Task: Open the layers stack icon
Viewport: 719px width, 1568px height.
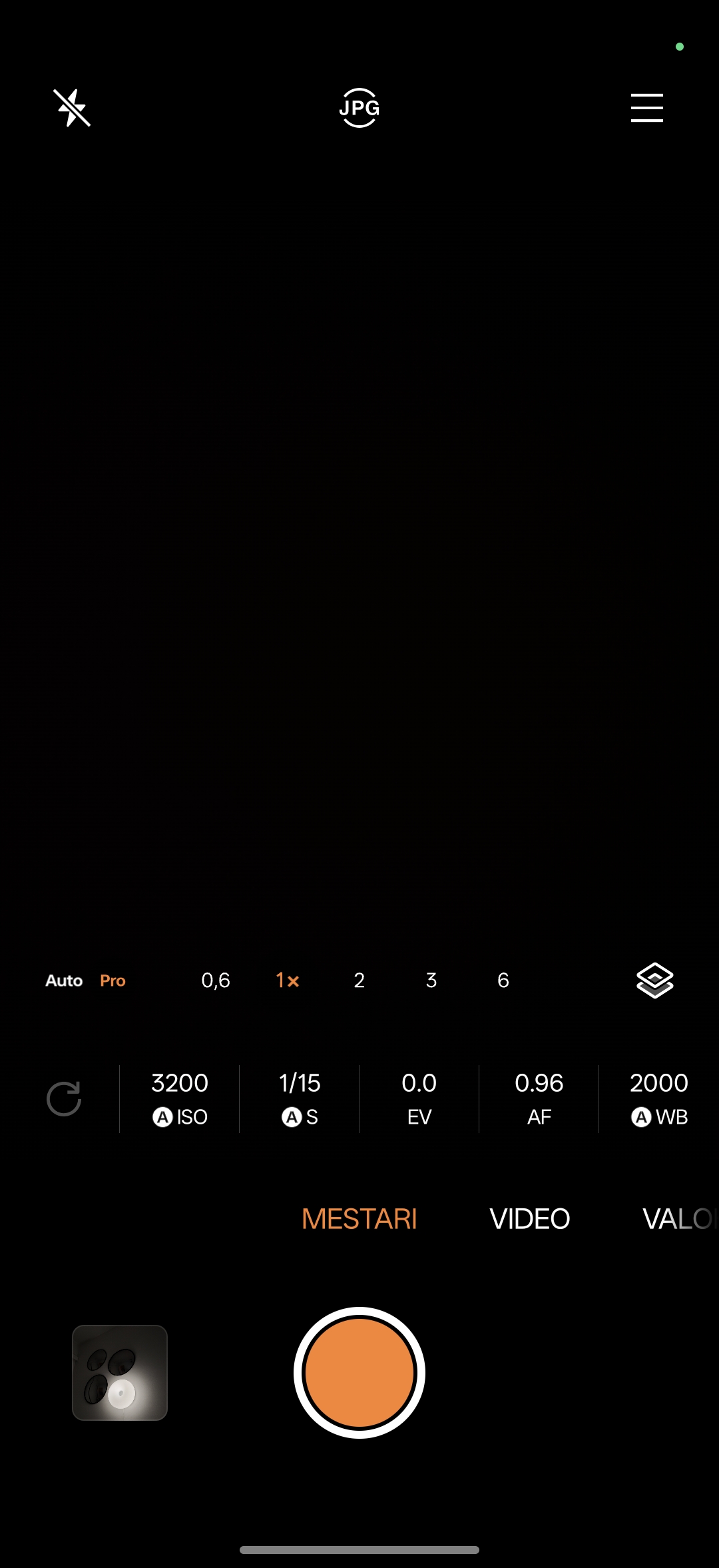Action: 655,980
